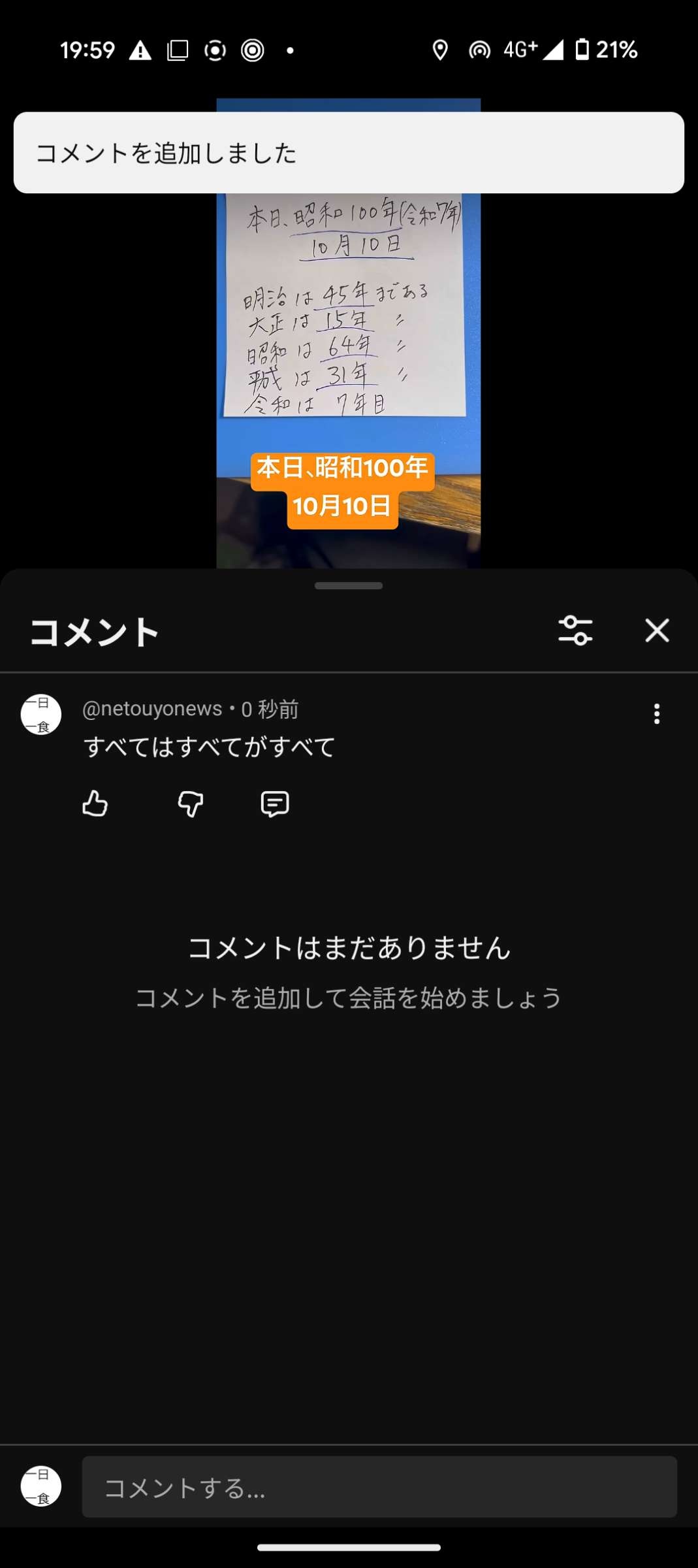Like the comment by @netouyonews
698x1568 pixels.
(95, 804)
